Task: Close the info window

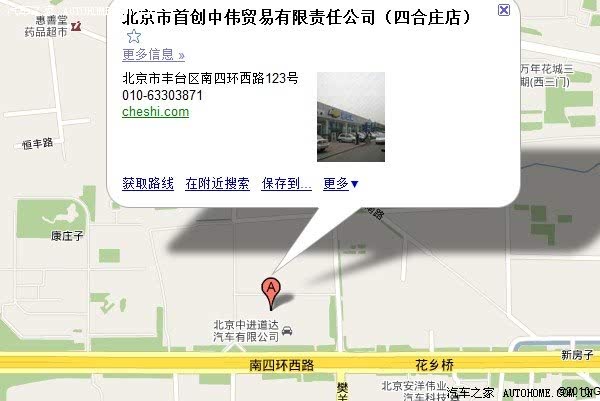Action: pyautogui.click(x=503, y=10)
